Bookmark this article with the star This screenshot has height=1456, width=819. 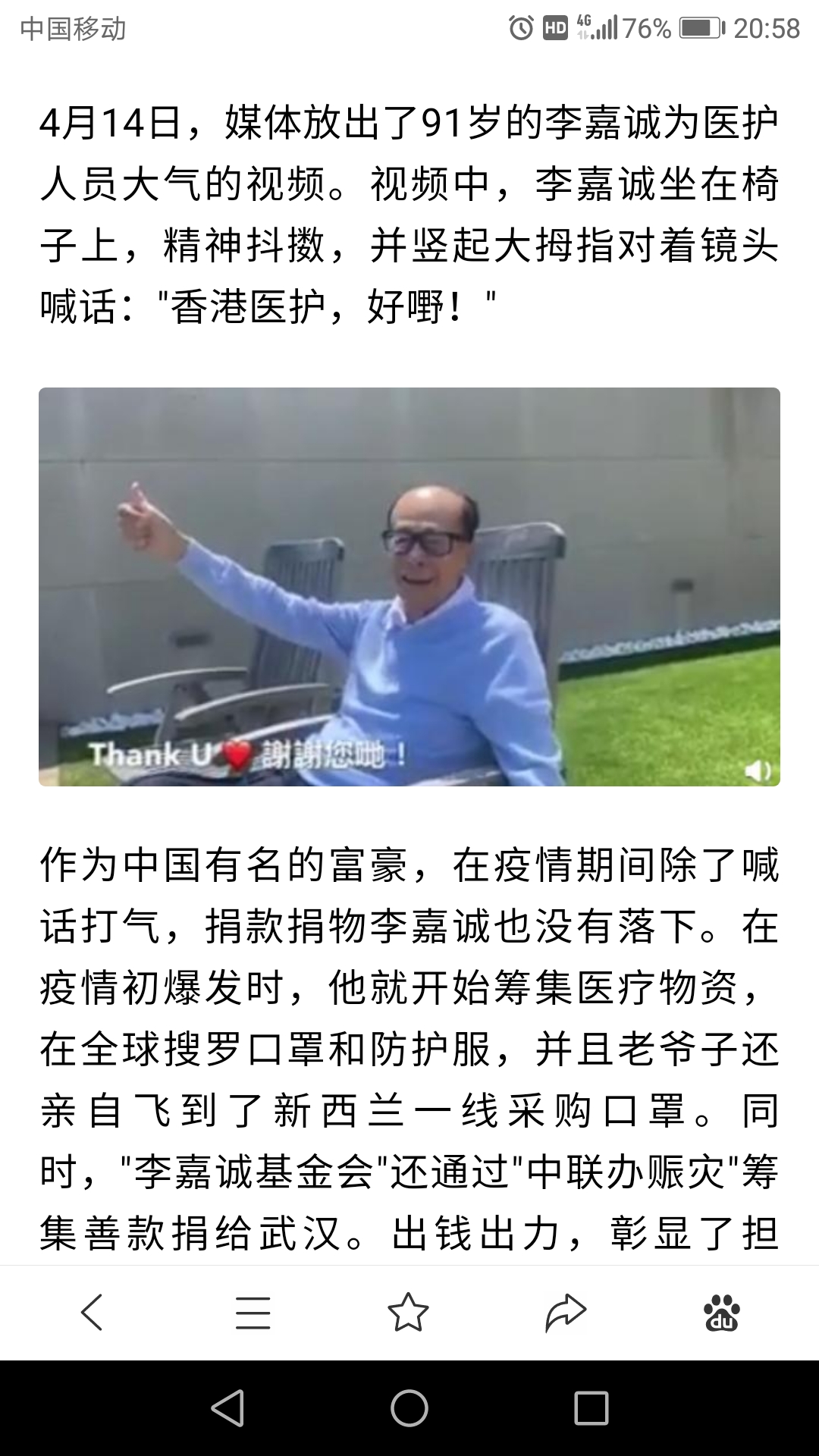coord(409,1312)
